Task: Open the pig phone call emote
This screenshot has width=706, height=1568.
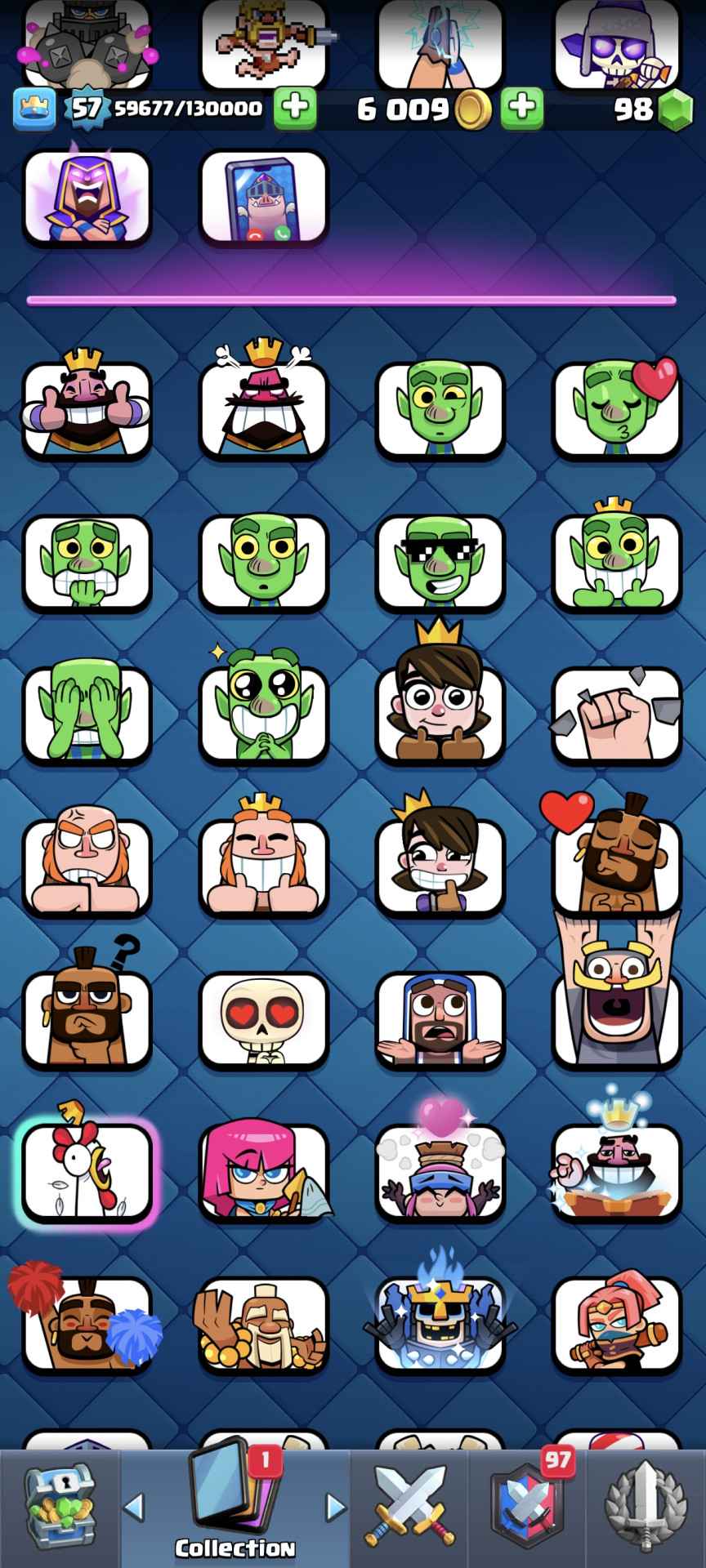Action: point(263,198)
